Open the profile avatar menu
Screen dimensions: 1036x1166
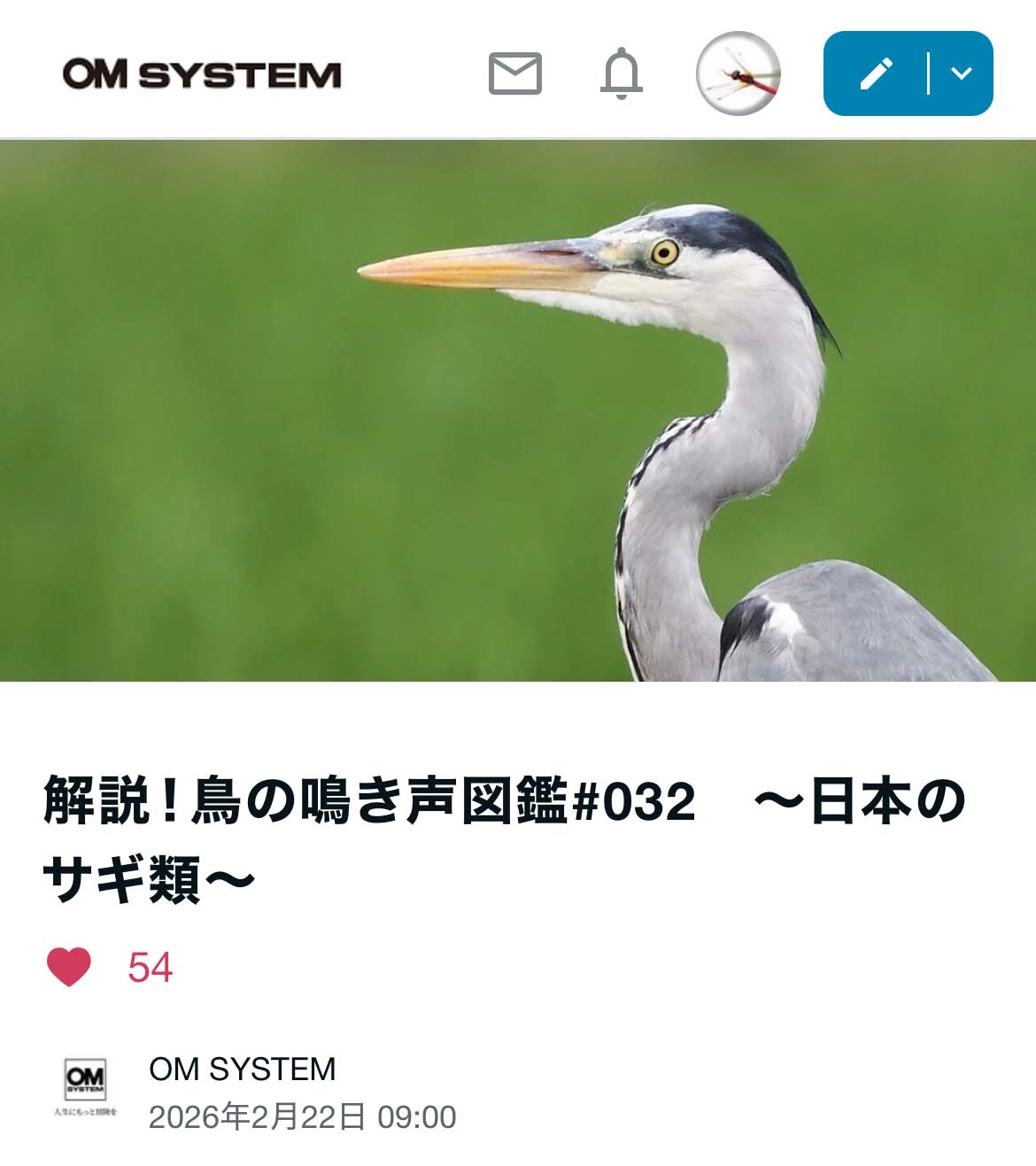pyautogui.click(x=738, y=73)
